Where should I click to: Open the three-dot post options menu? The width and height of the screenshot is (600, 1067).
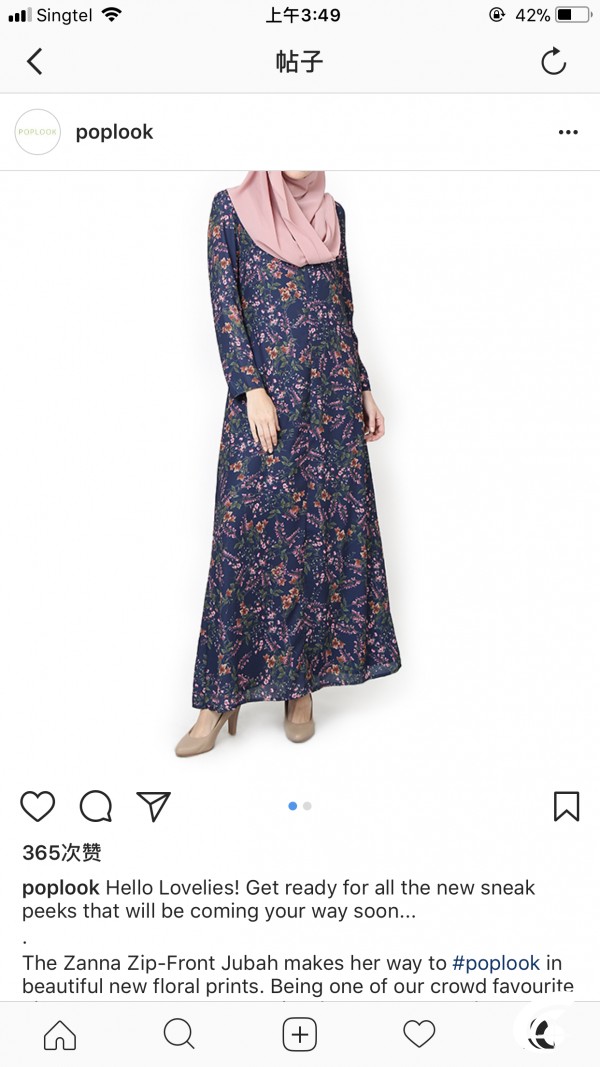tap(568, 132)
